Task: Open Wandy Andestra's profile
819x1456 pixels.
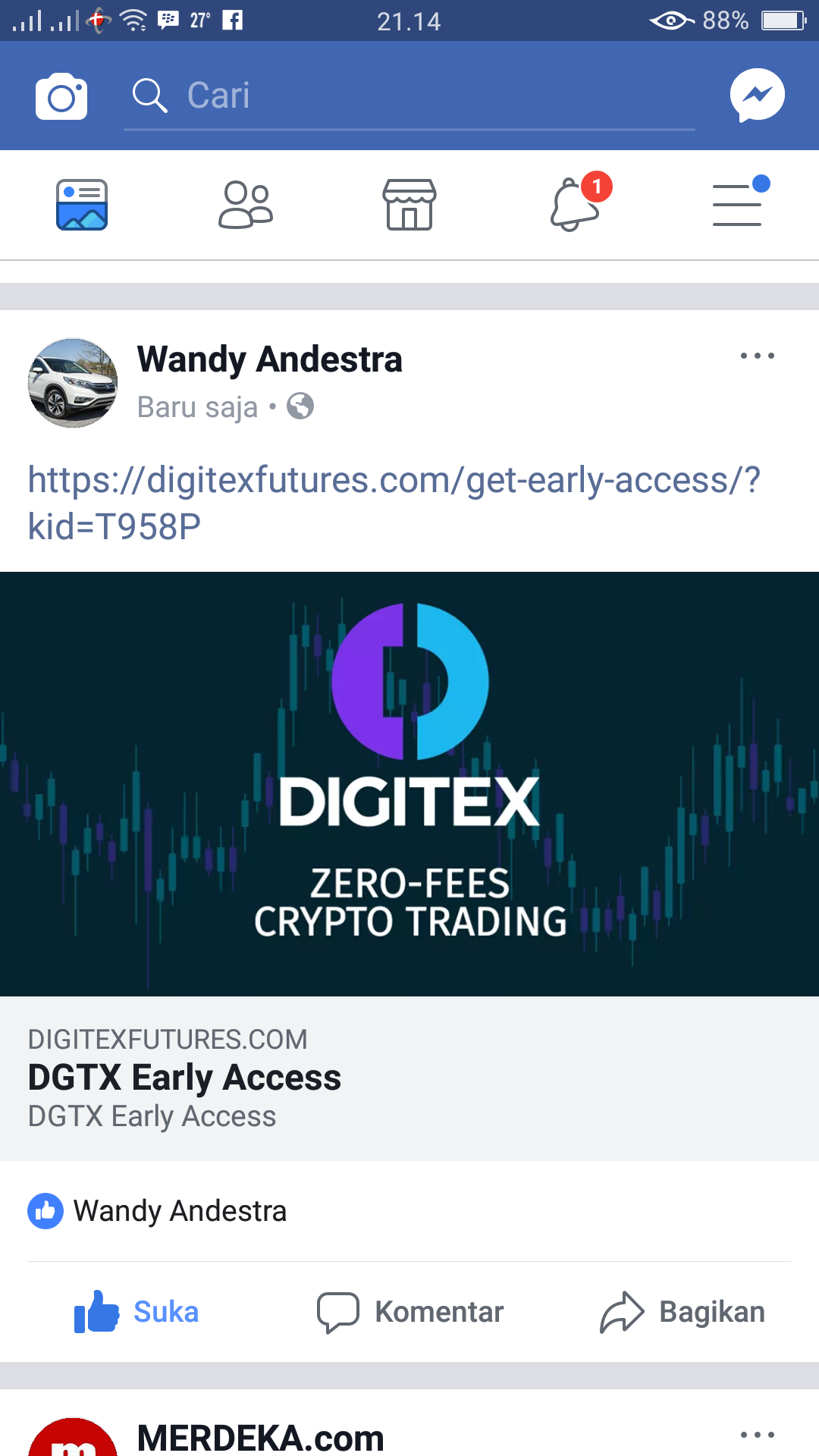Action: click(268, 359)
